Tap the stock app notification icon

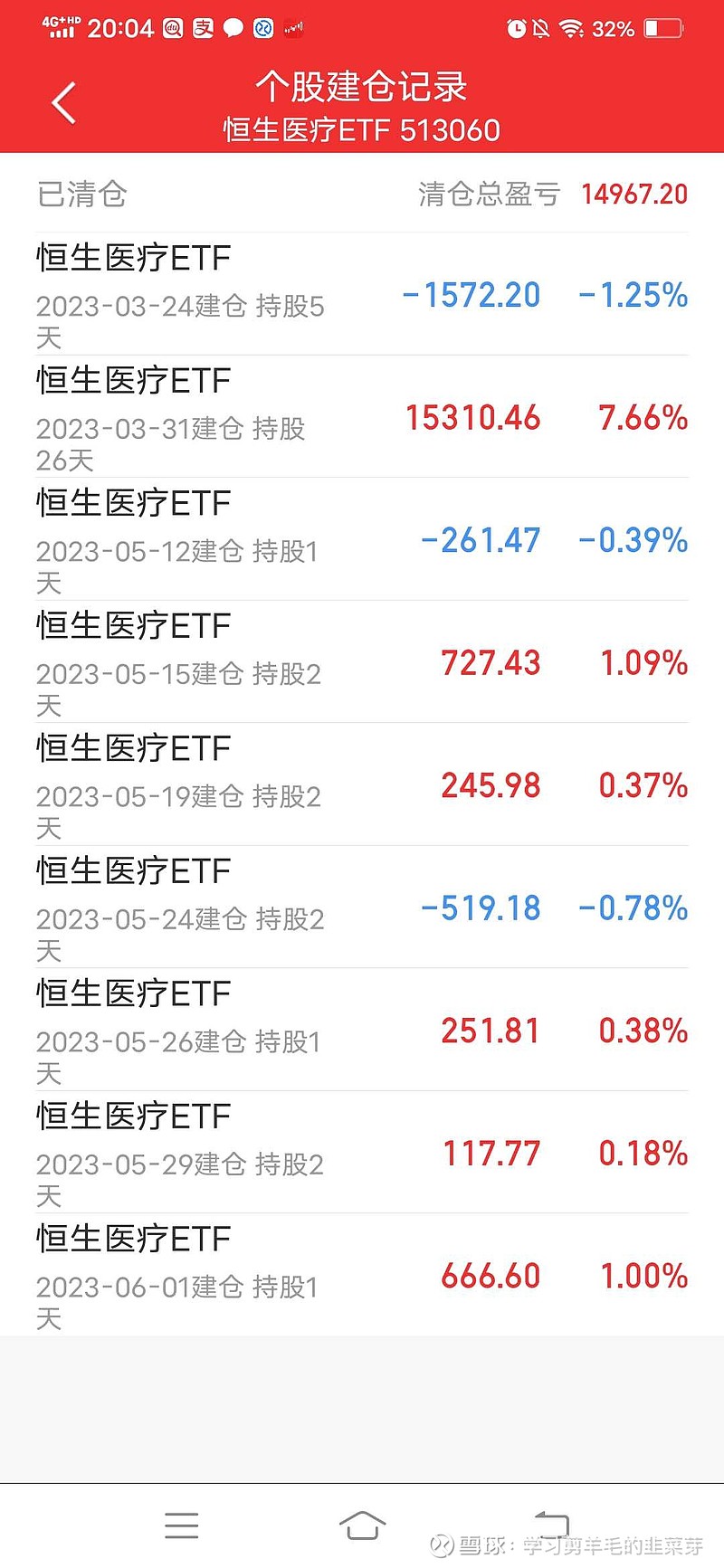pos(294,28)
